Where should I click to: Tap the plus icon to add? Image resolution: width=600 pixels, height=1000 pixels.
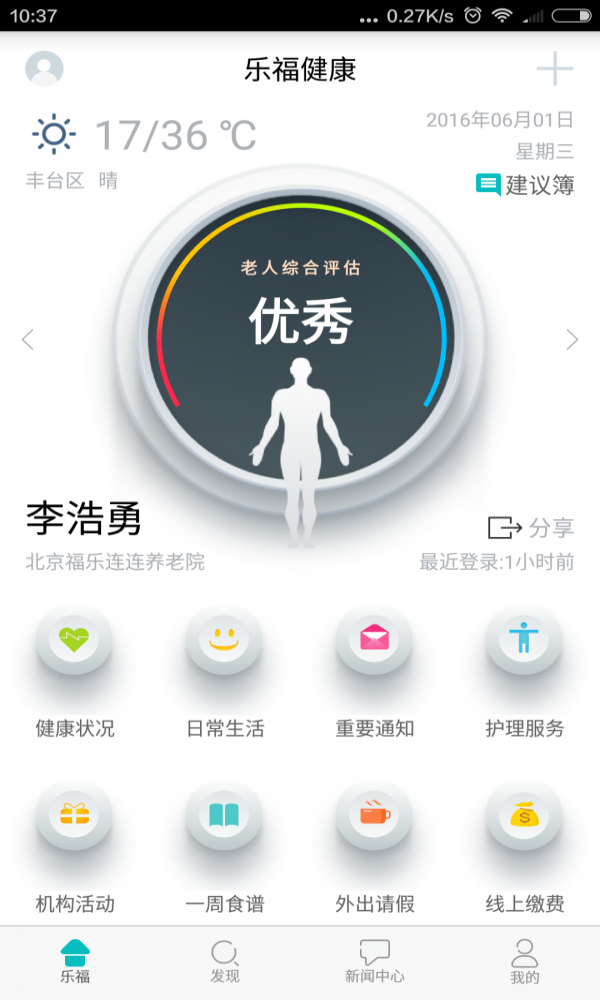554,69
